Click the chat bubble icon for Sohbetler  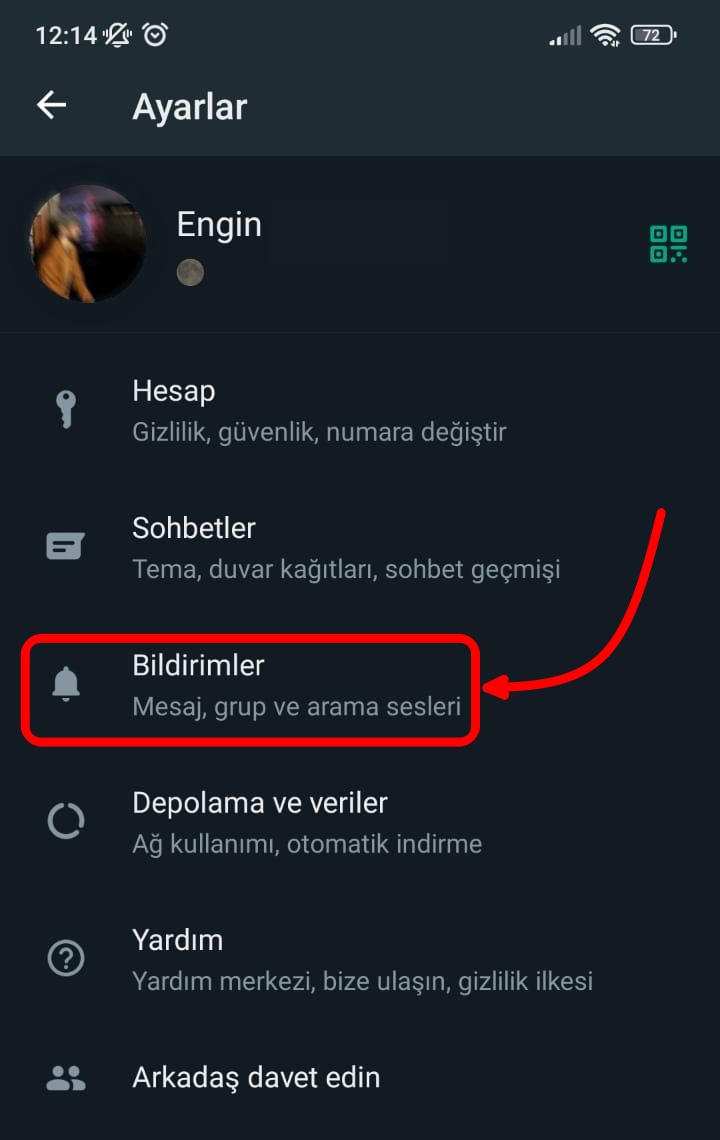tap(65, 545)
